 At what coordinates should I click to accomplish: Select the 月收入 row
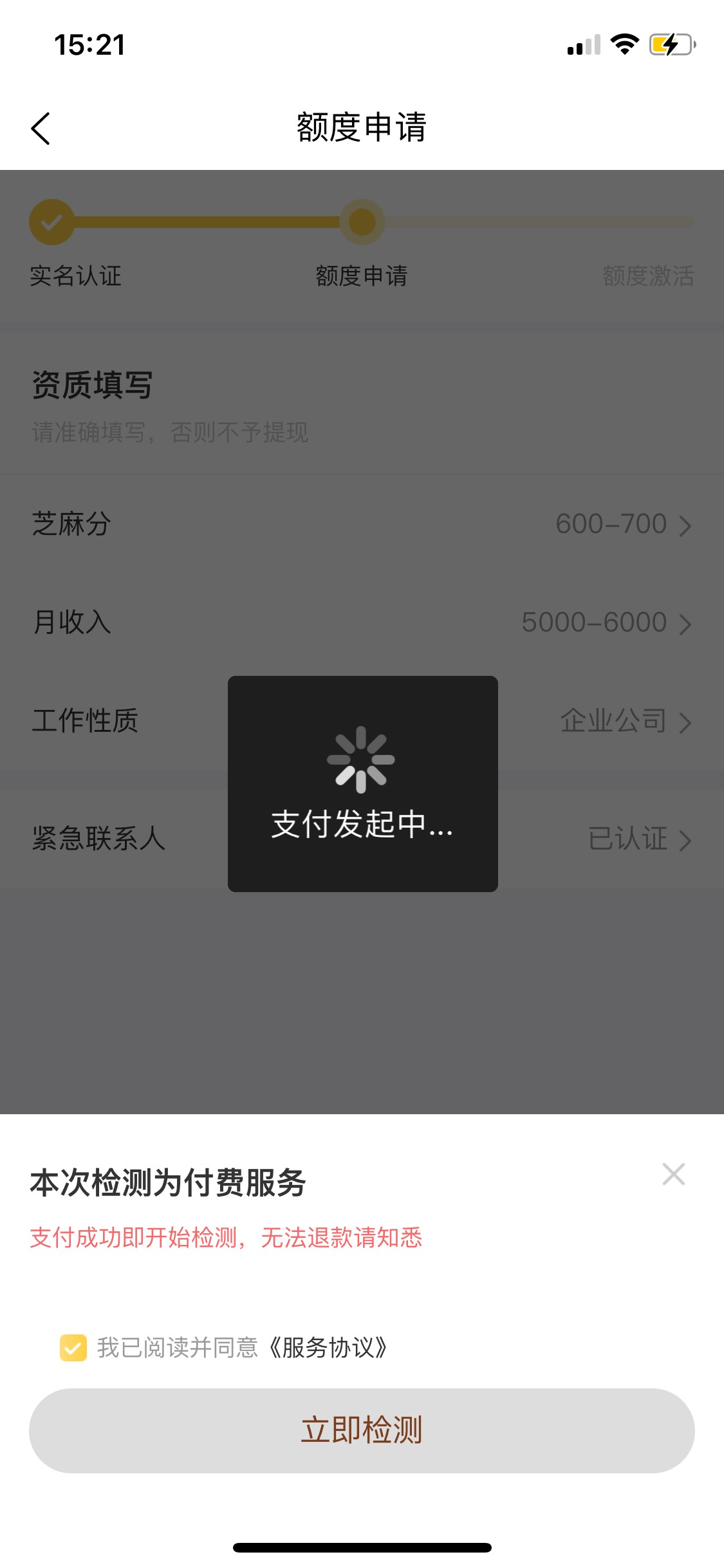pyautogui.click(x=362, y=622)
